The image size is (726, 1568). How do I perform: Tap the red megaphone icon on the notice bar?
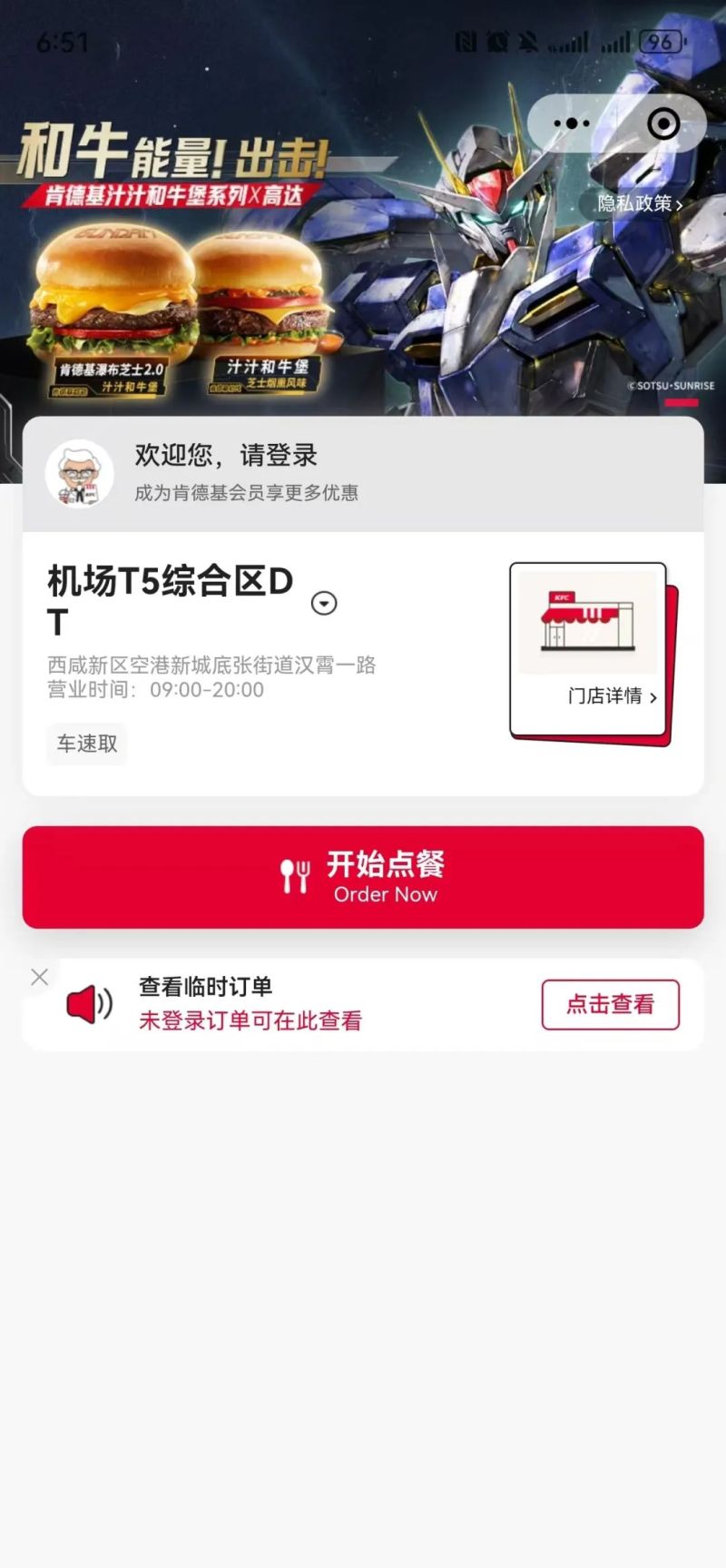[x=88, y=1003]
